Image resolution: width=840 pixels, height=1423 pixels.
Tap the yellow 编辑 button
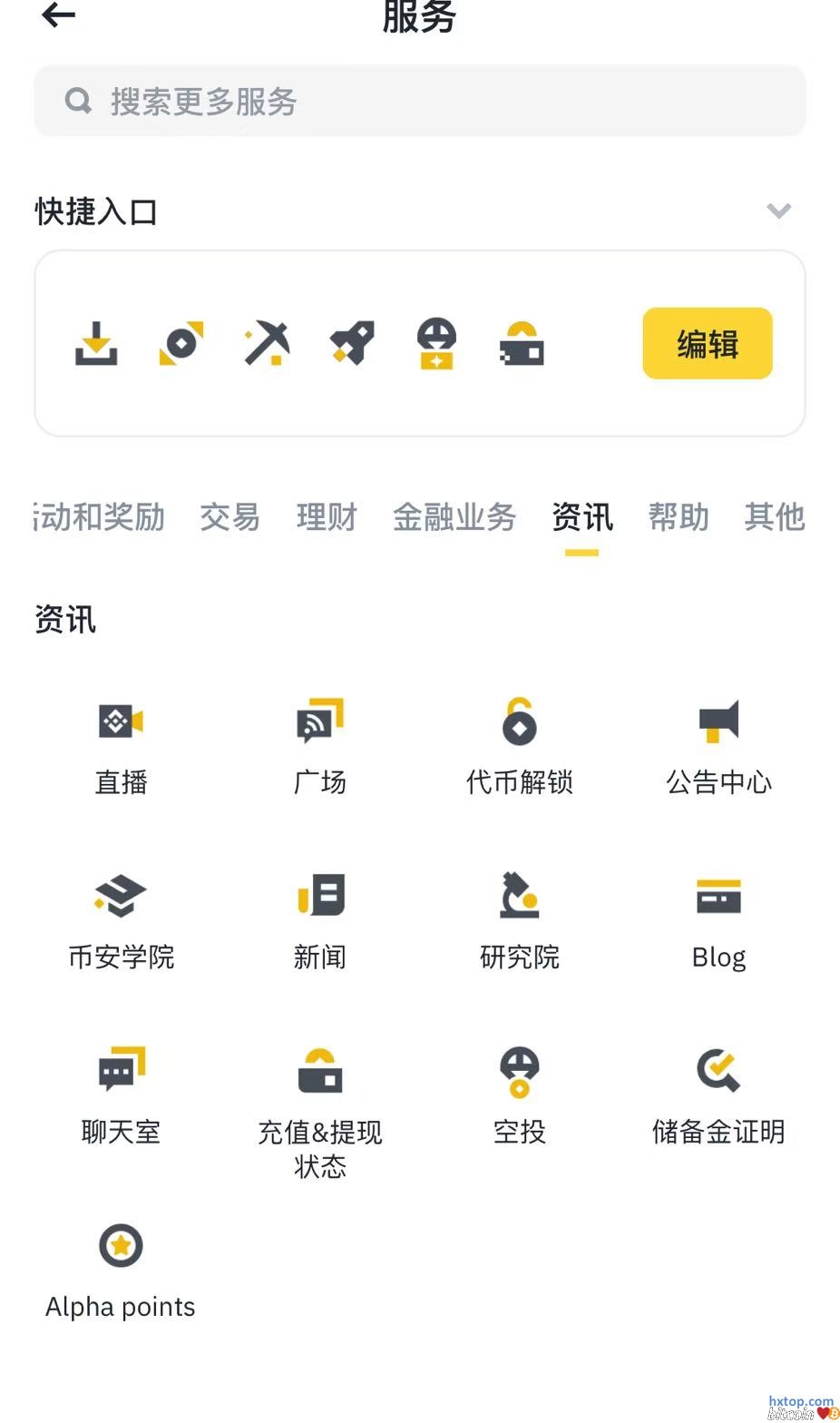click(708, 344)
